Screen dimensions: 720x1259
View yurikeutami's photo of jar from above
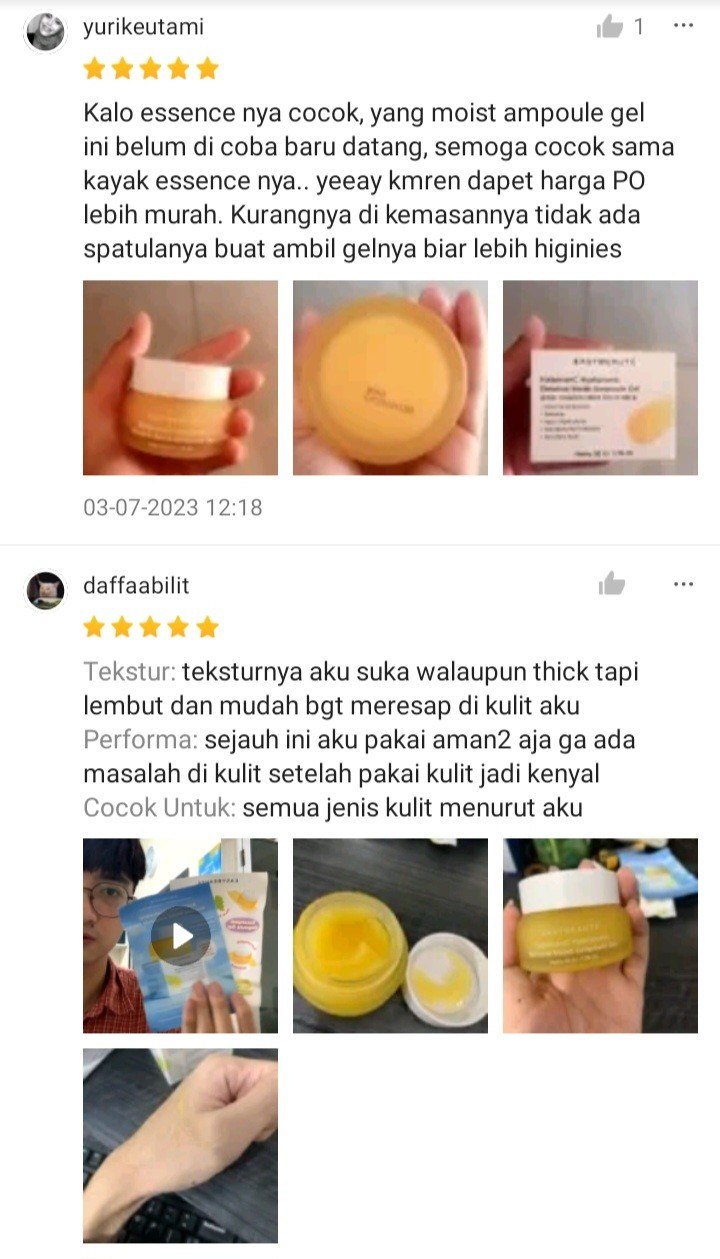390,377
